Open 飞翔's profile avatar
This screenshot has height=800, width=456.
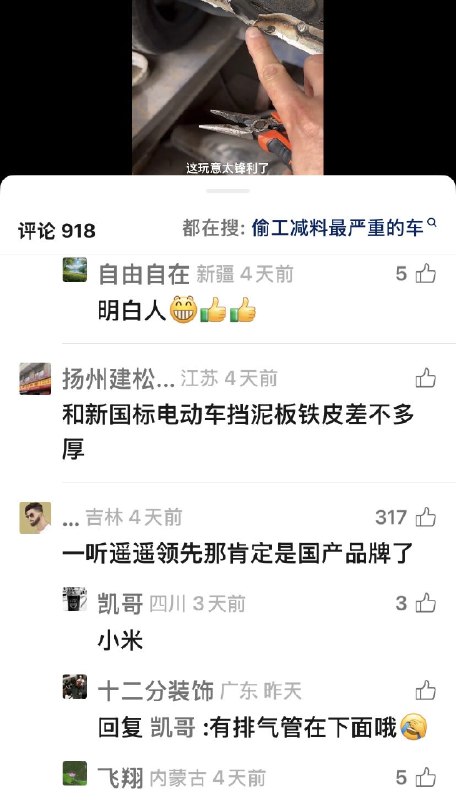coord(75,773)
